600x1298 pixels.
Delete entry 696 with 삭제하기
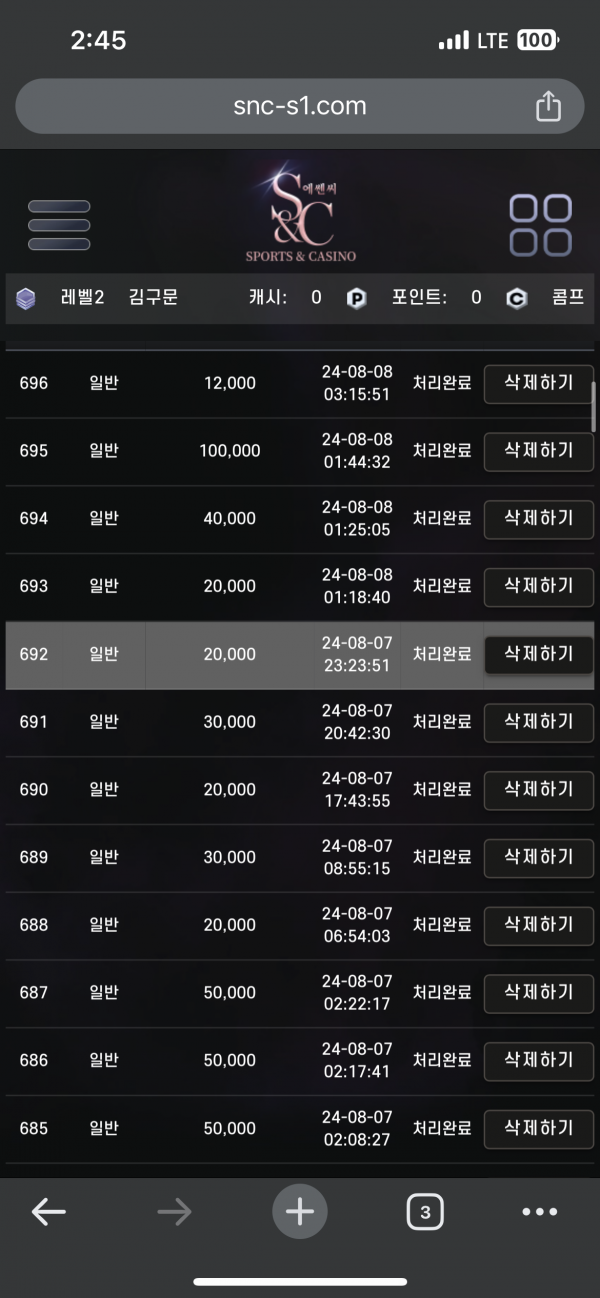pos(538,383)
